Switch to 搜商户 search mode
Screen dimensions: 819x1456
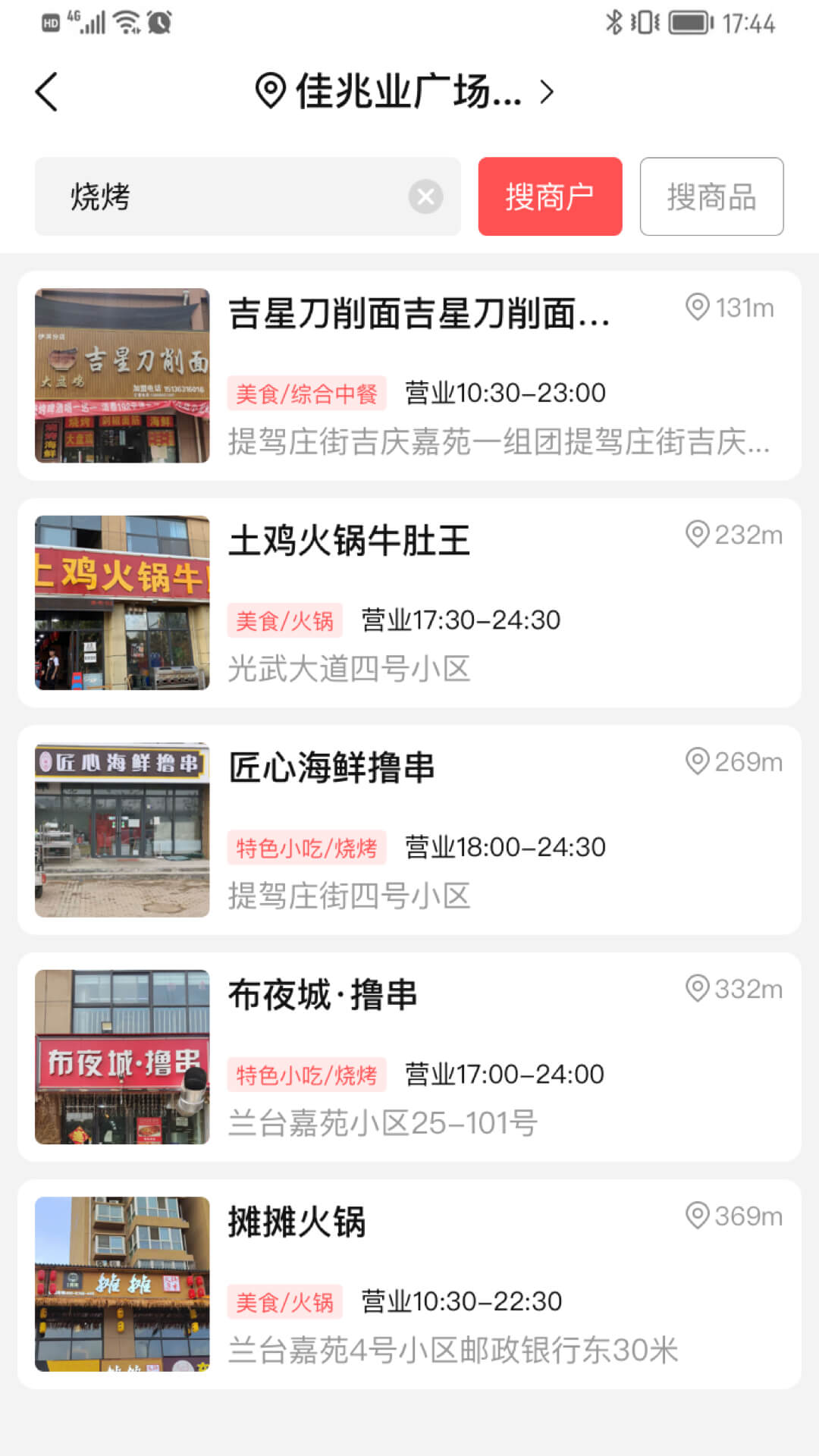coord(551,196)
